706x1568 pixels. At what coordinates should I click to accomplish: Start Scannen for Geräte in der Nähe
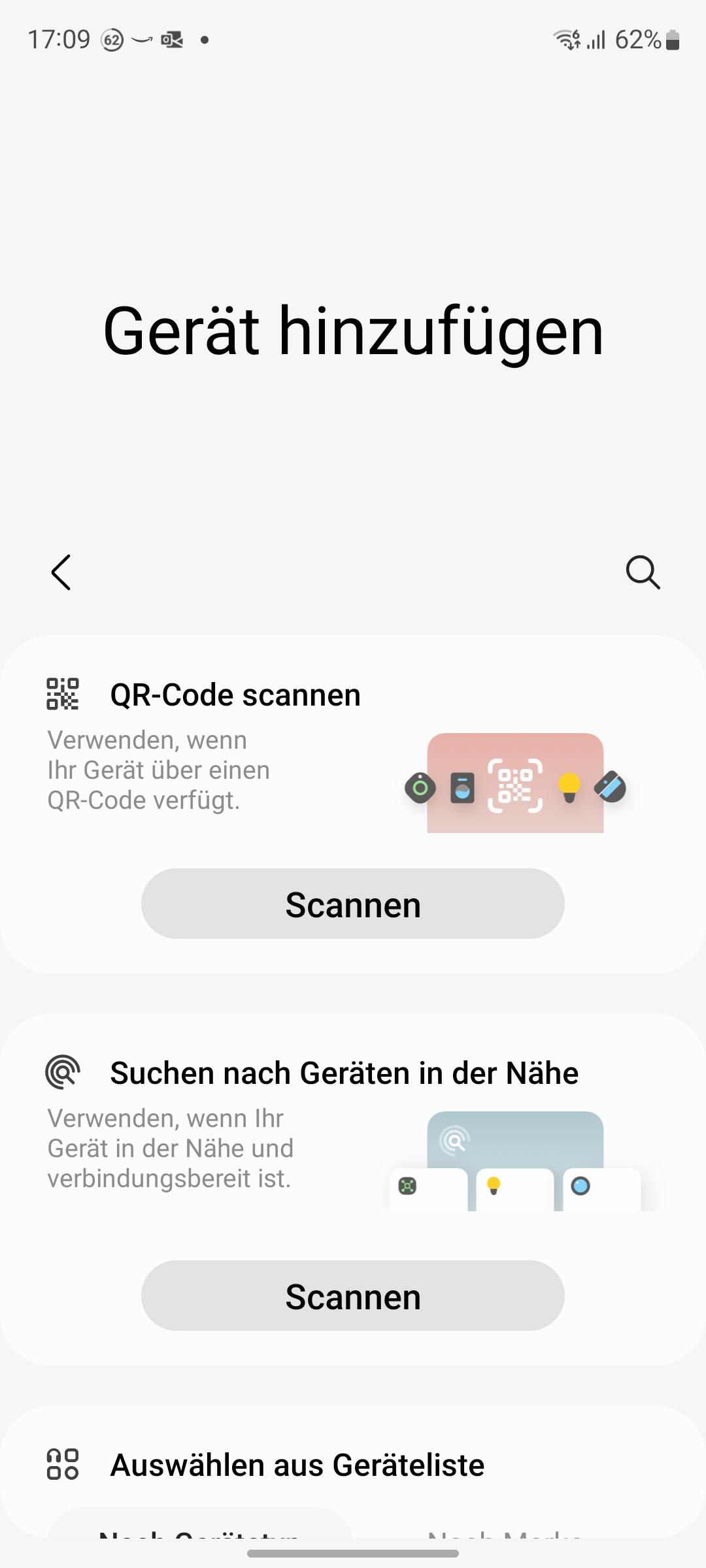[353, 1296]
